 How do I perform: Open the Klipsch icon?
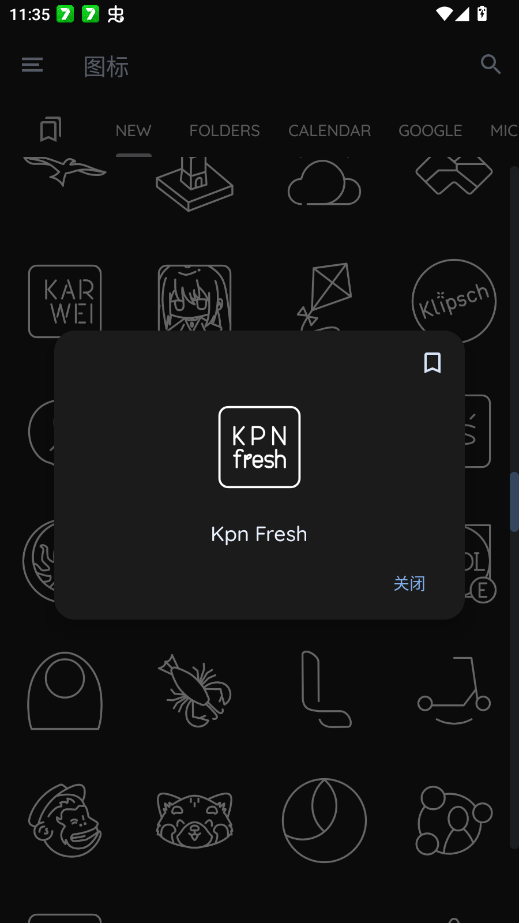(x=454, y=299)
